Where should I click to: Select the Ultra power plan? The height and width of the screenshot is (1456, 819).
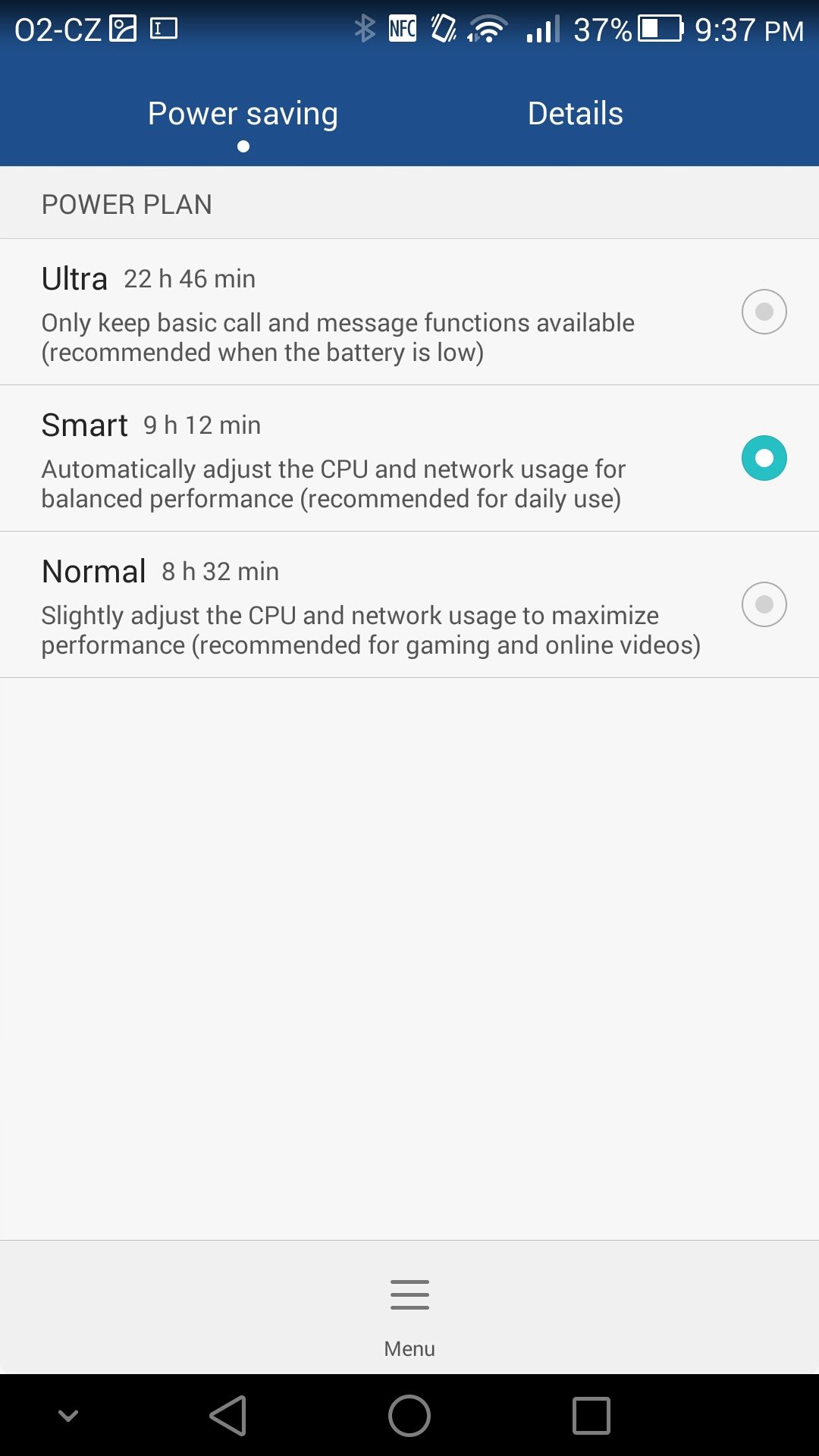[x=409, y=312]
